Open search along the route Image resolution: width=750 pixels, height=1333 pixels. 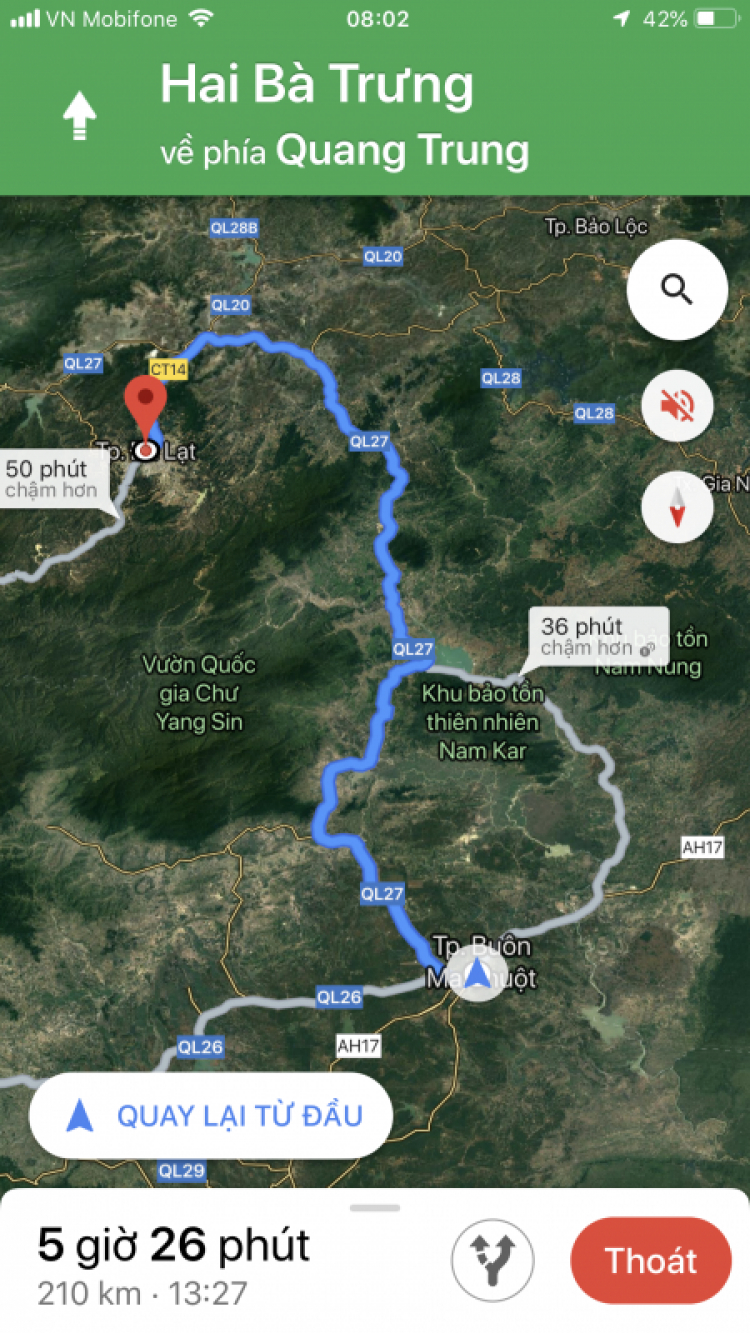point(677,290)
